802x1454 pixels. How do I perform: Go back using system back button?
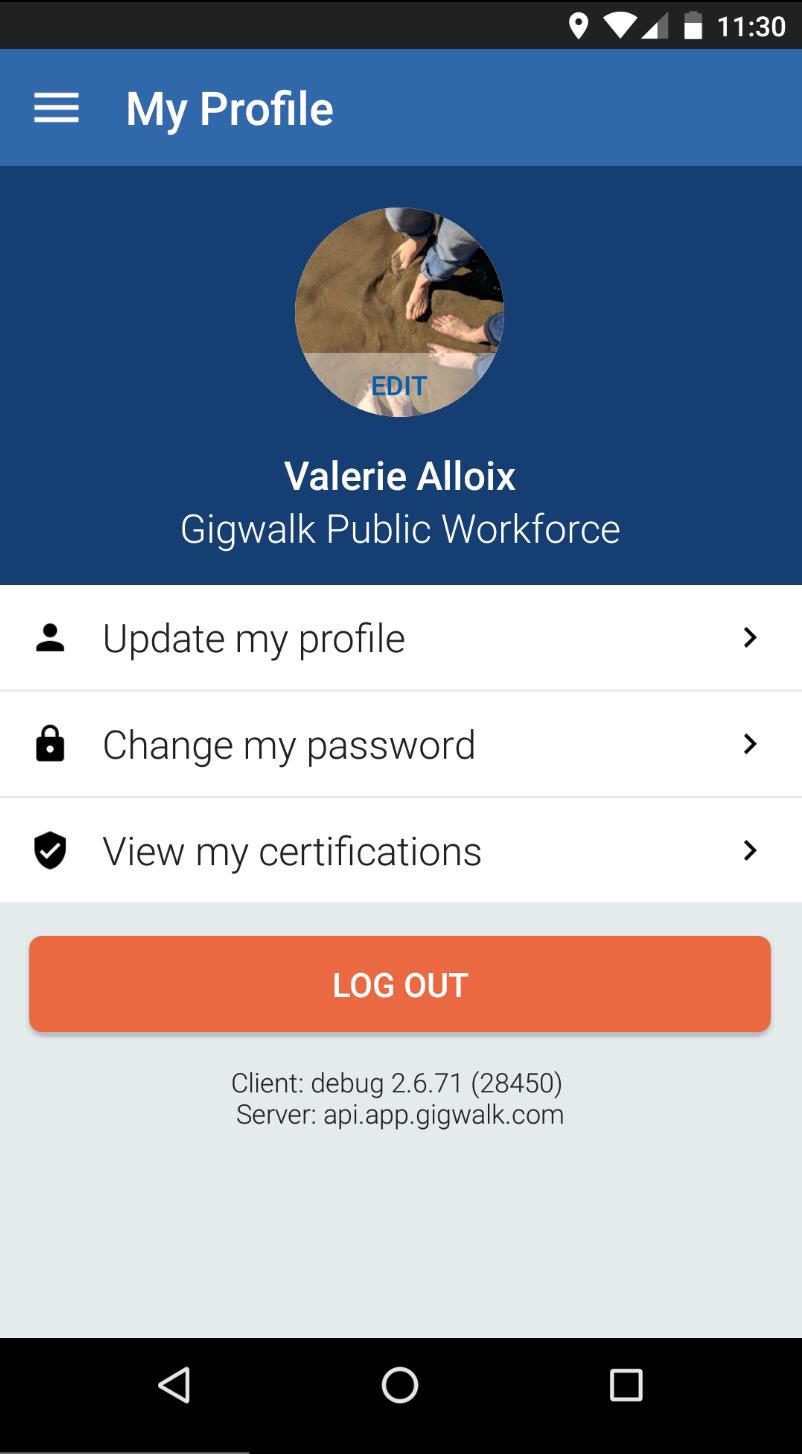click(174, 1385)
